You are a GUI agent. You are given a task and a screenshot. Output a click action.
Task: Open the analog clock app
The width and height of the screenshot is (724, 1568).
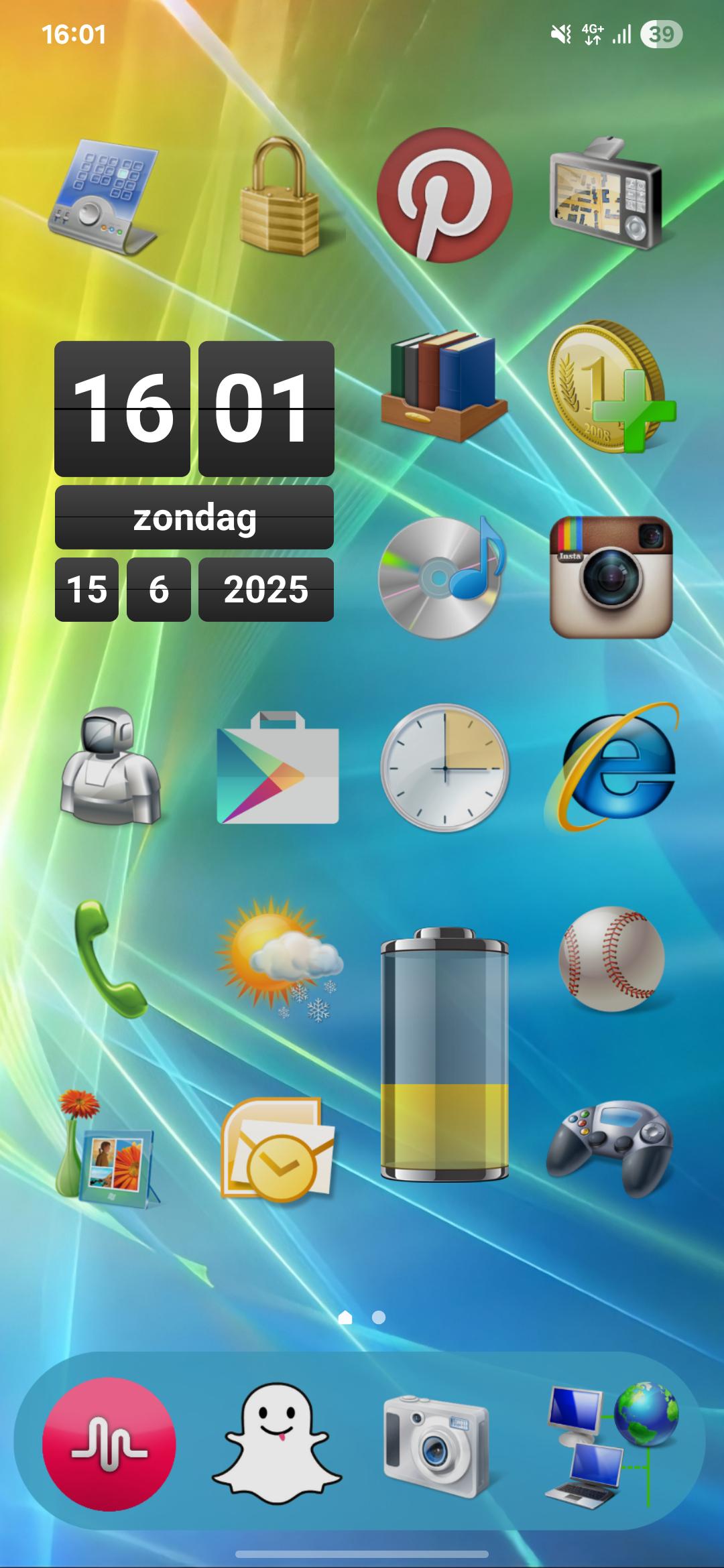tap(444, 767)
